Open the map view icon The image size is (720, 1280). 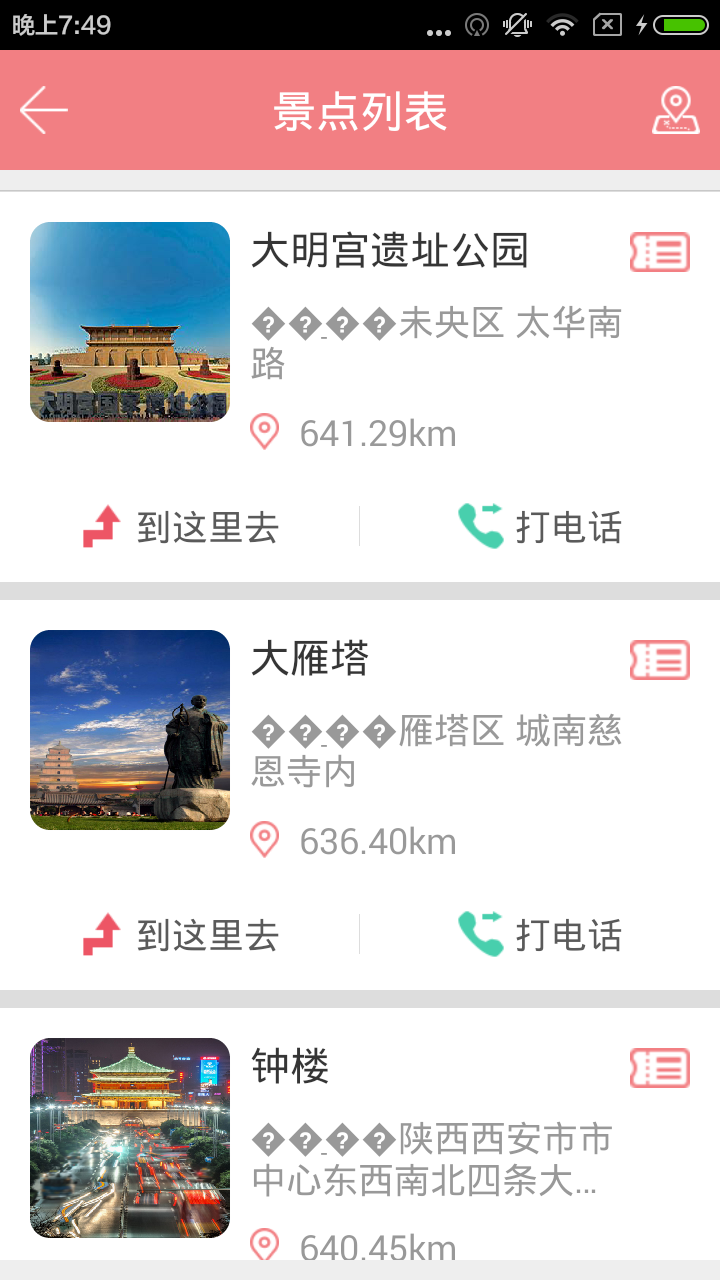click(x=675, y=110)
